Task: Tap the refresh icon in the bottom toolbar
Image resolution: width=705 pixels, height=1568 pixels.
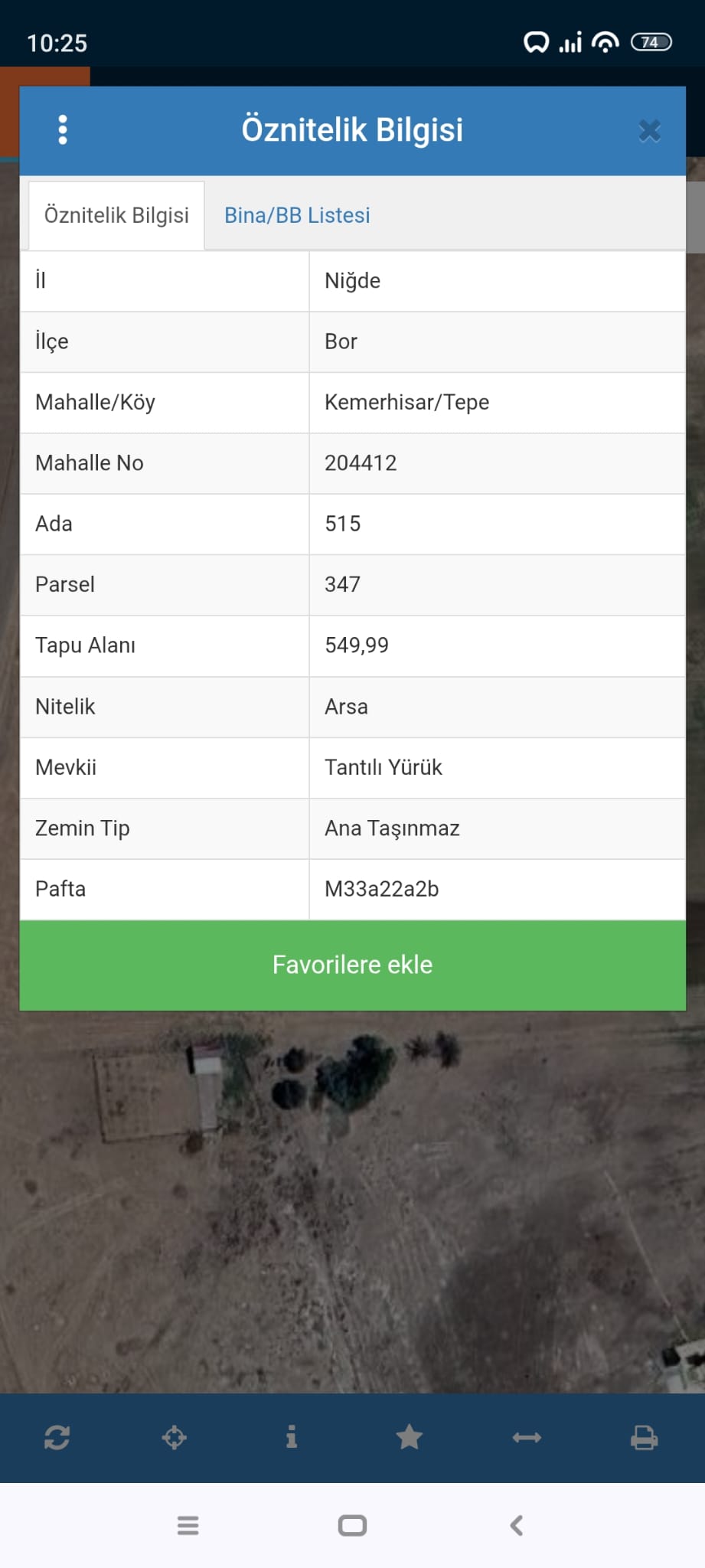Action: (x=57, y=1437)
